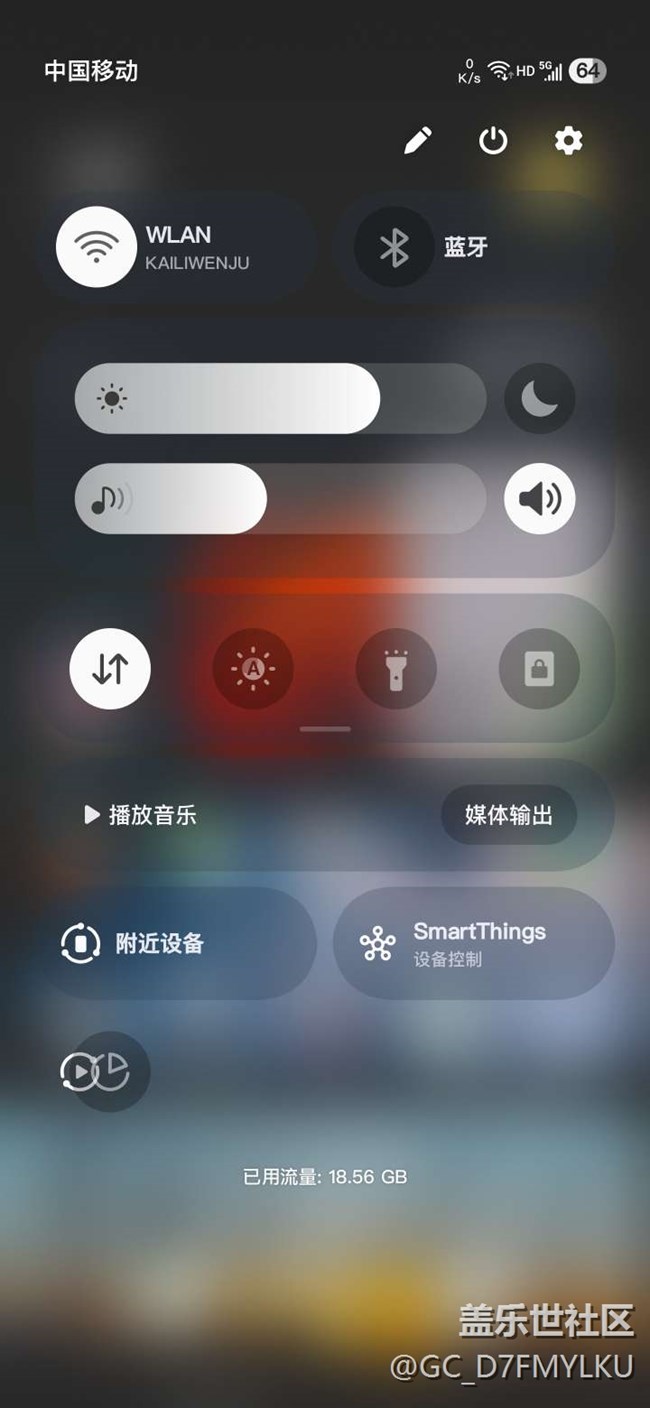This screenshot has width=650, height=1408.
Task: Enable dark mode moon icon
Action: coord(540,399)
